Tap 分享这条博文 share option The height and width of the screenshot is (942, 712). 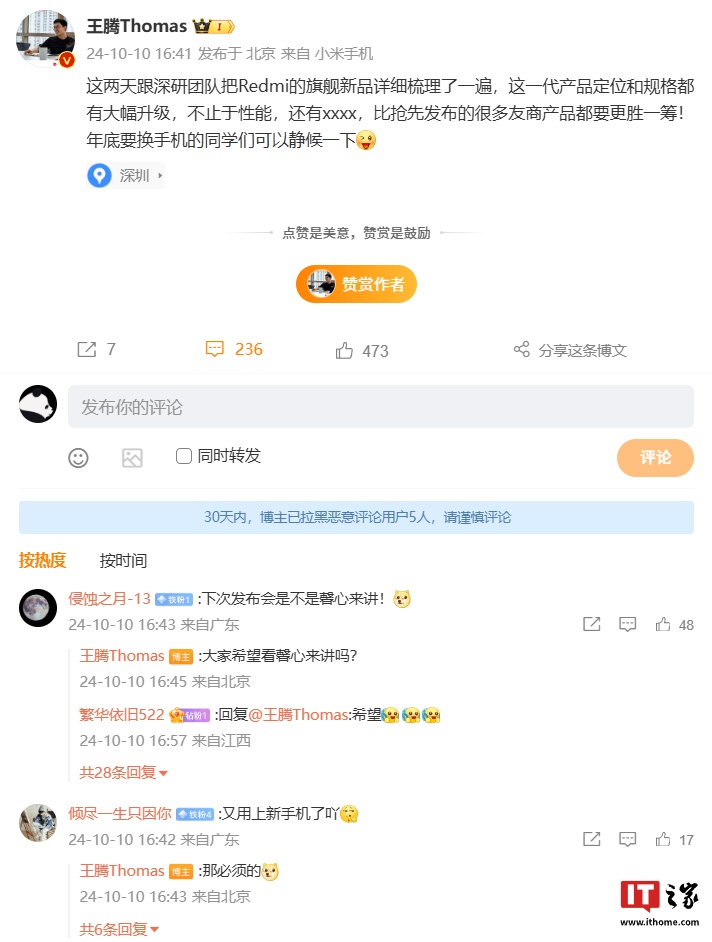570,350
